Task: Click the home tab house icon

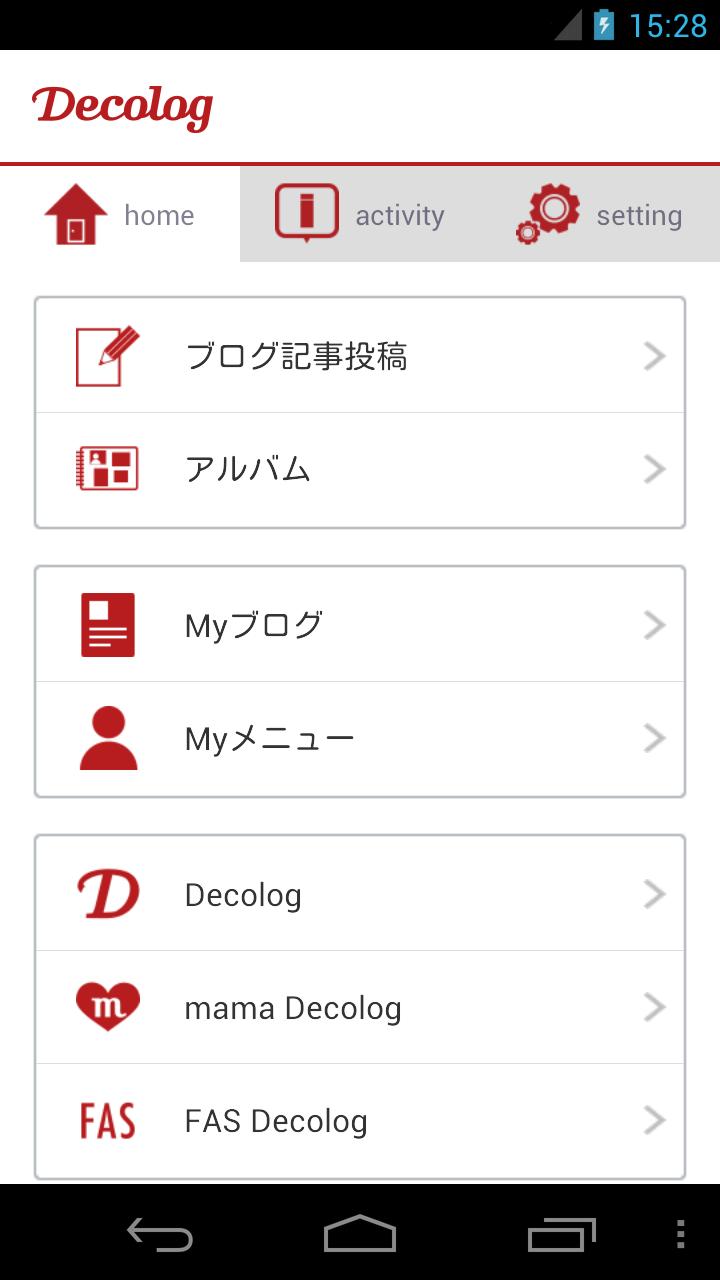Action: tap(75, 212)
